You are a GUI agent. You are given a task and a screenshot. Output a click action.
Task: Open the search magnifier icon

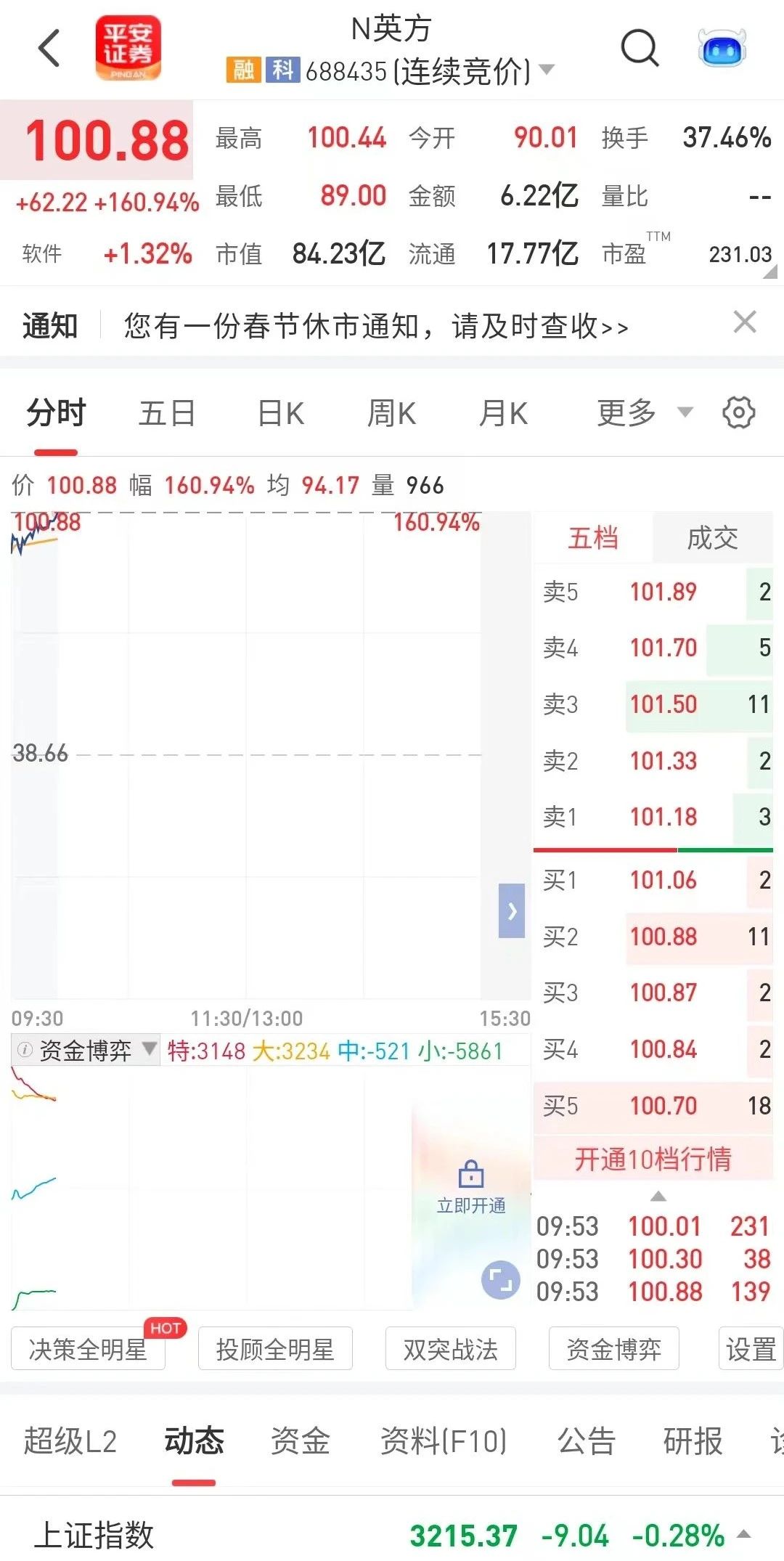pyautogui.click(x=640, y=49)
